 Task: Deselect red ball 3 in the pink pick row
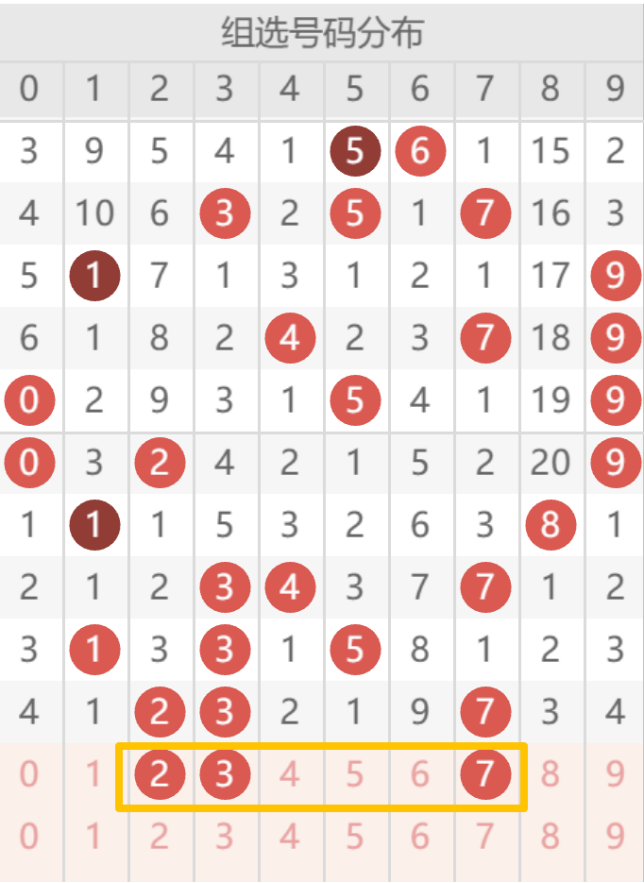(x=224, y=775)
